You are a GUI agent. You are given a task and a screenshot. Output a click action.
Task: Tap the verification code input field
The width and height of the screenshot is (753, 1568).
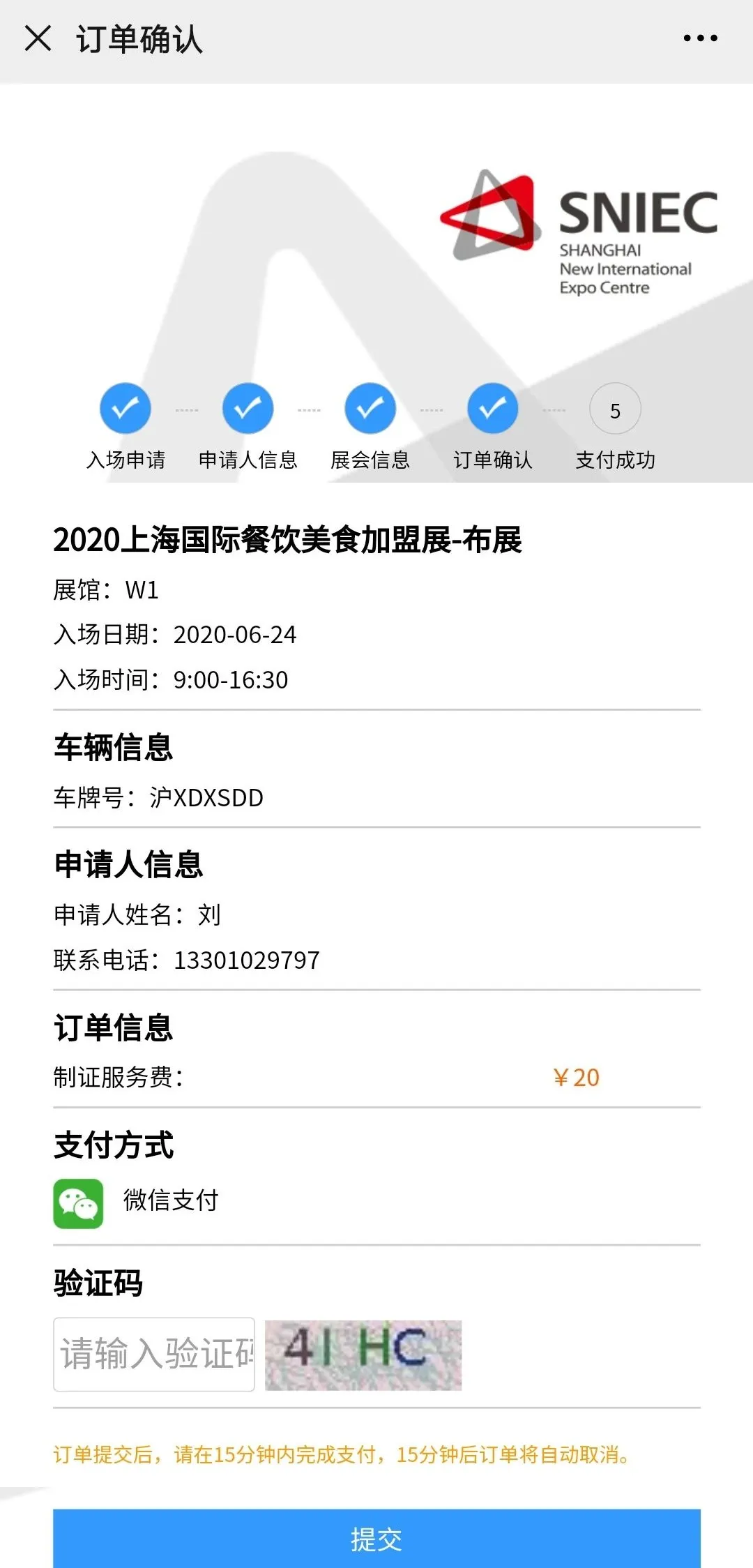click(x=154, y=1354)
